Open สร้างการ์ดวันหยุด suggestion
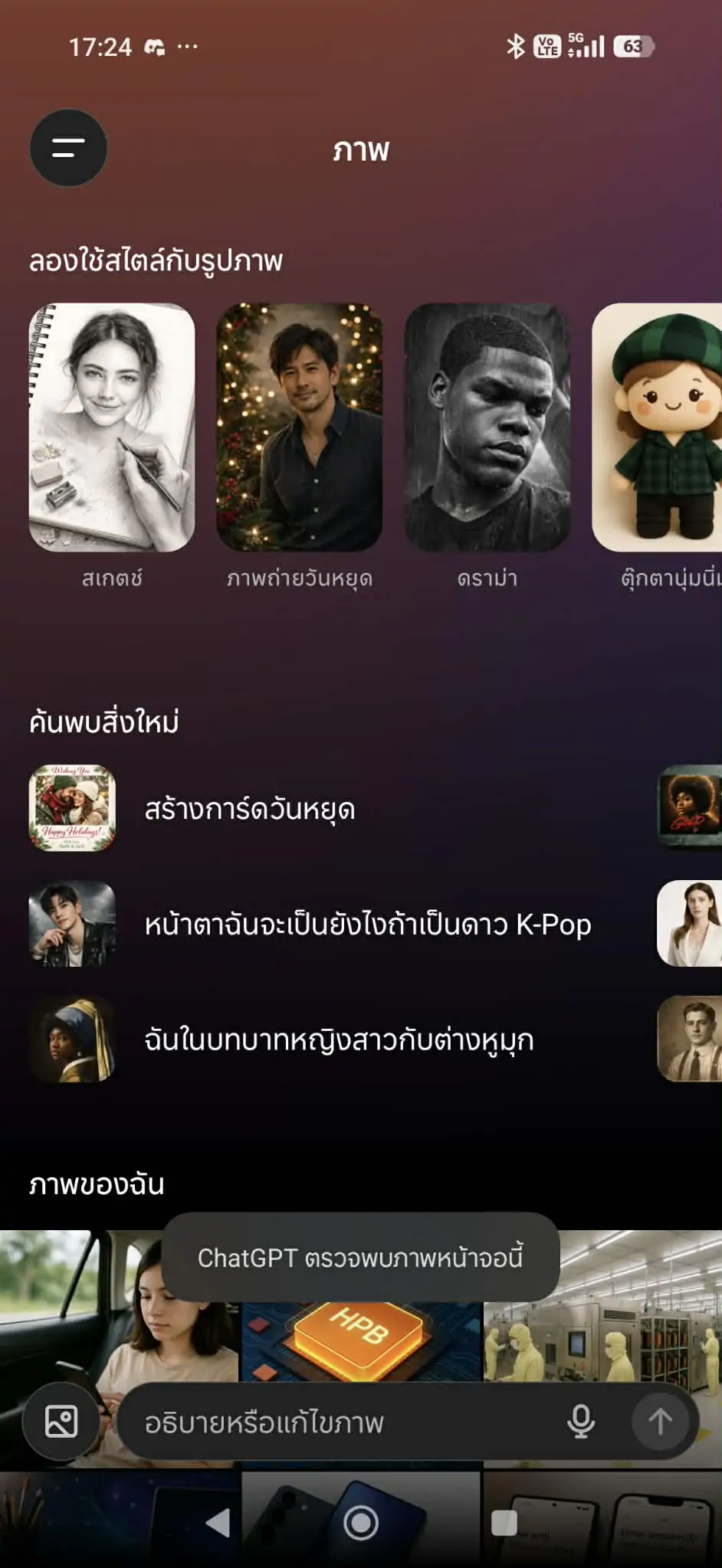The width and height of the screenshot is (722, 1568). tap(249, 809)
